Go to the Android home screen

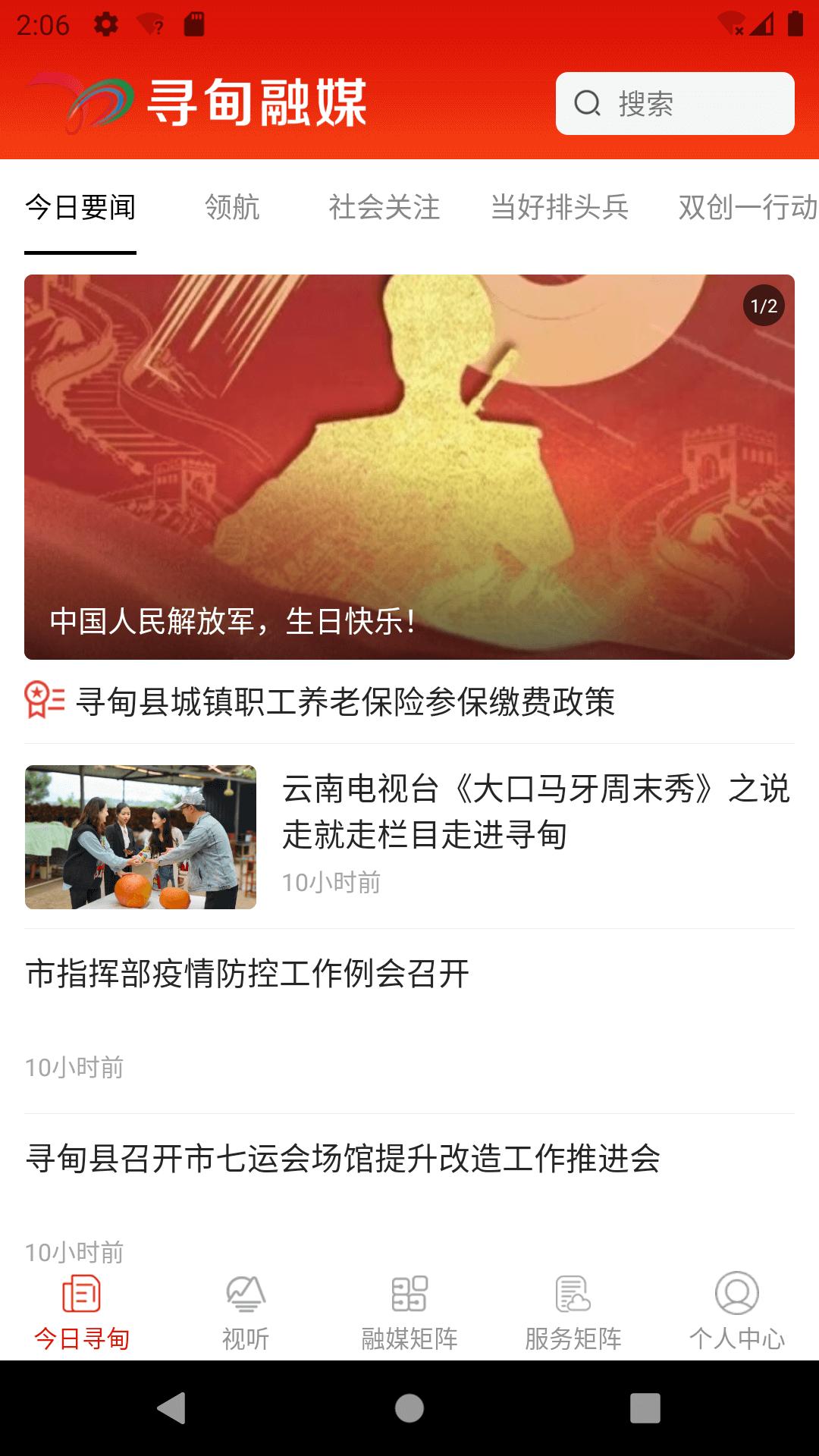point(409,1408)
